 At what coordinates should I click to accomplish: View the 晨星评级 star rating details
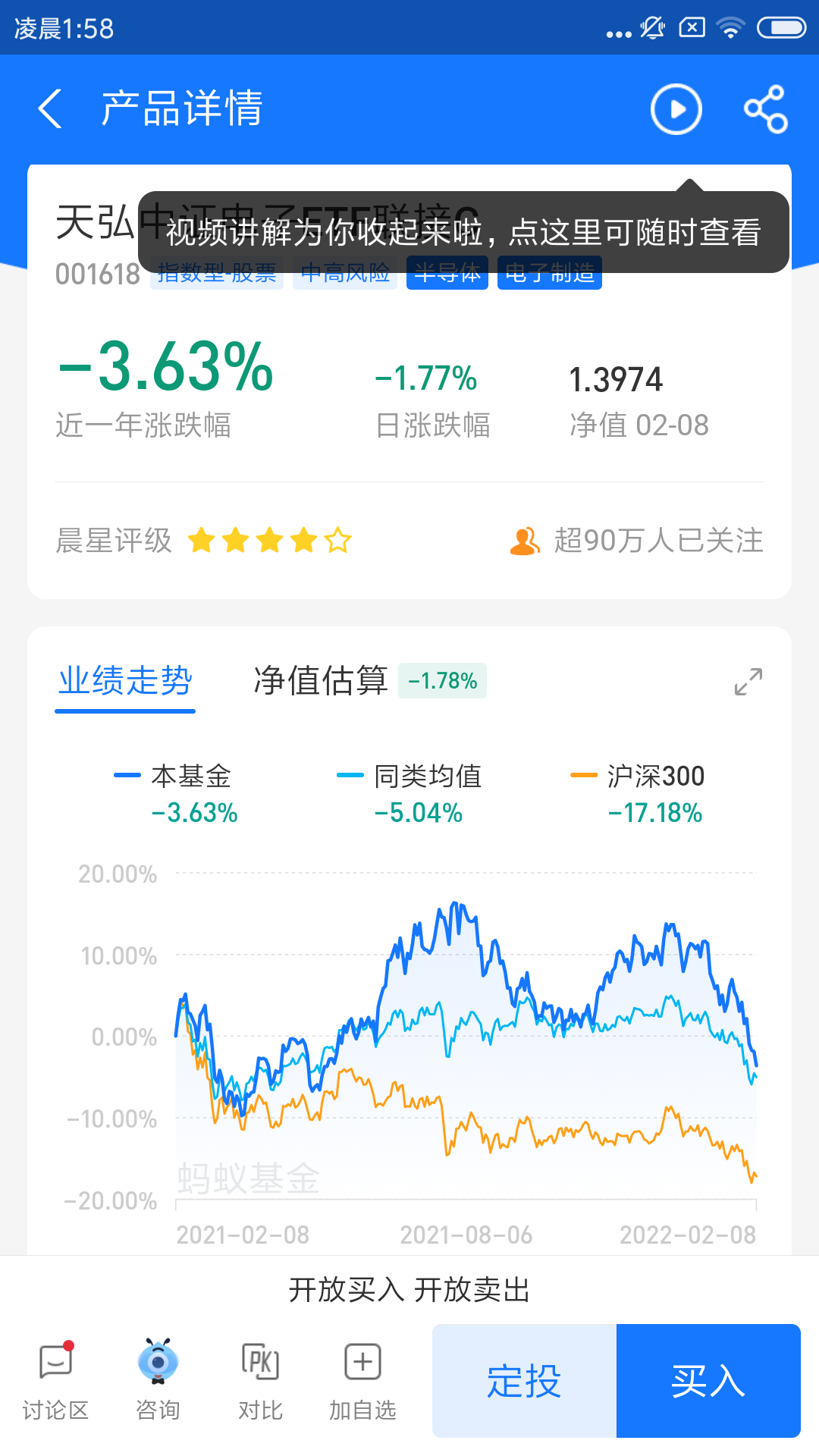pos(203,541)
